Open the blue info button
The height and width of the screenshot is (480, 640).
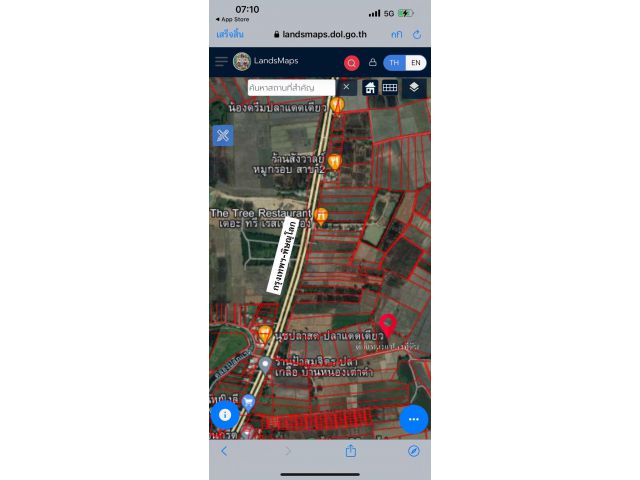click(224, 414)
